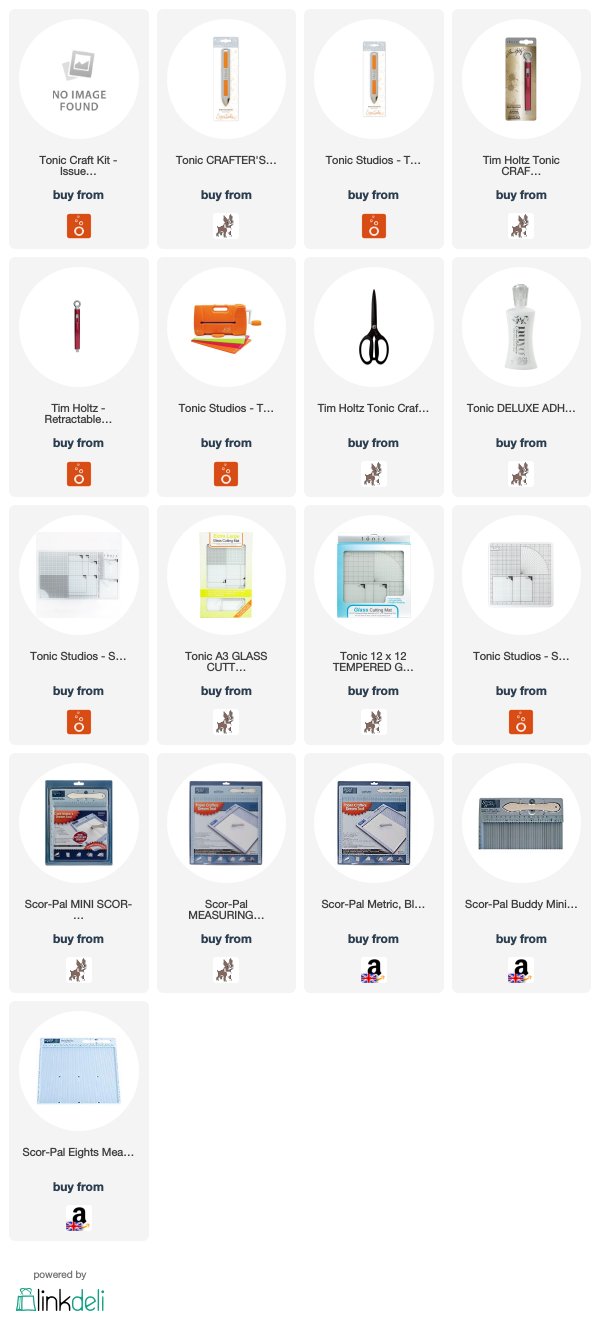Image resolution: width=600 pixels, height=1328 pixels.
Task: Open the Tim Holtz Tonic Craft scissors card
Action: click(373, 377)
